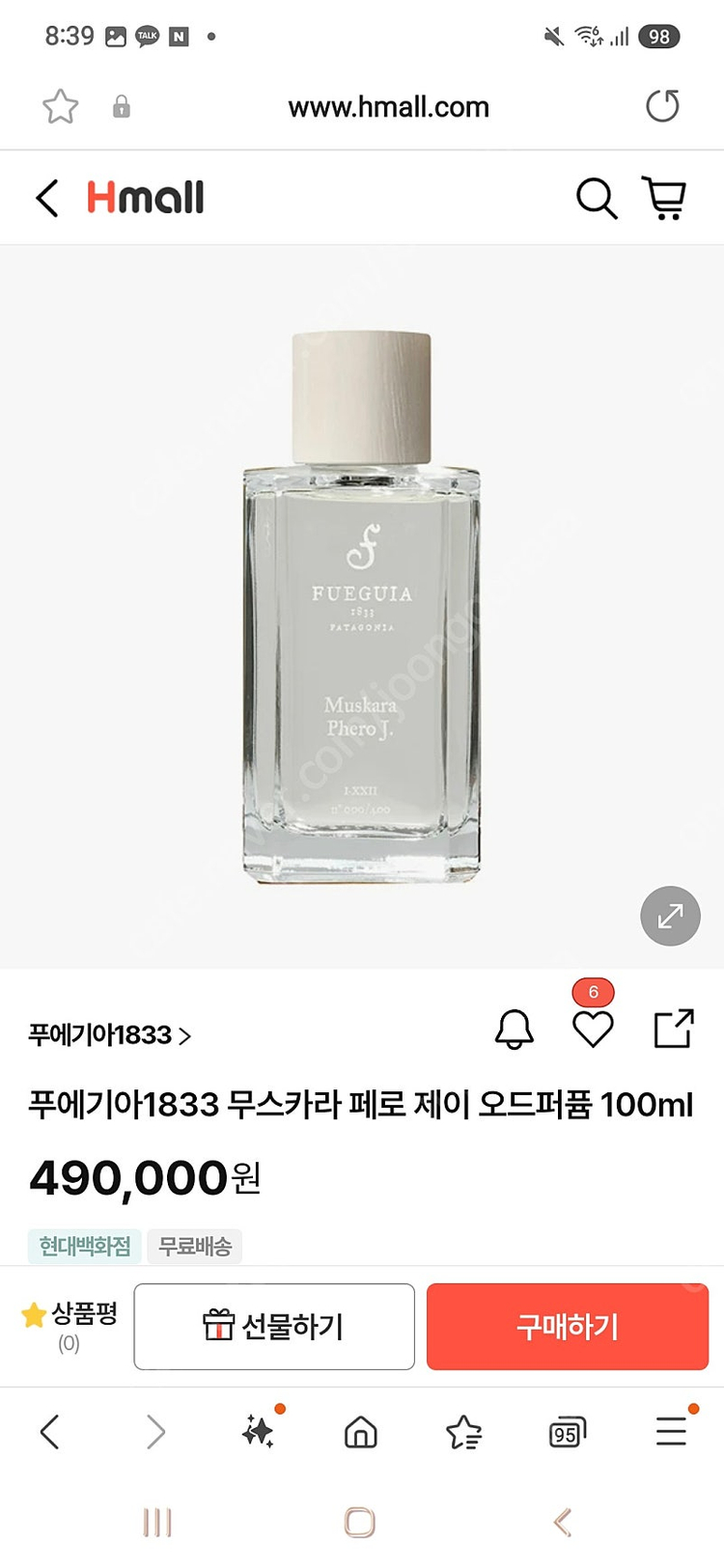Tap the system home button
Screen dimensions: 724x1568
point(359,1523)
